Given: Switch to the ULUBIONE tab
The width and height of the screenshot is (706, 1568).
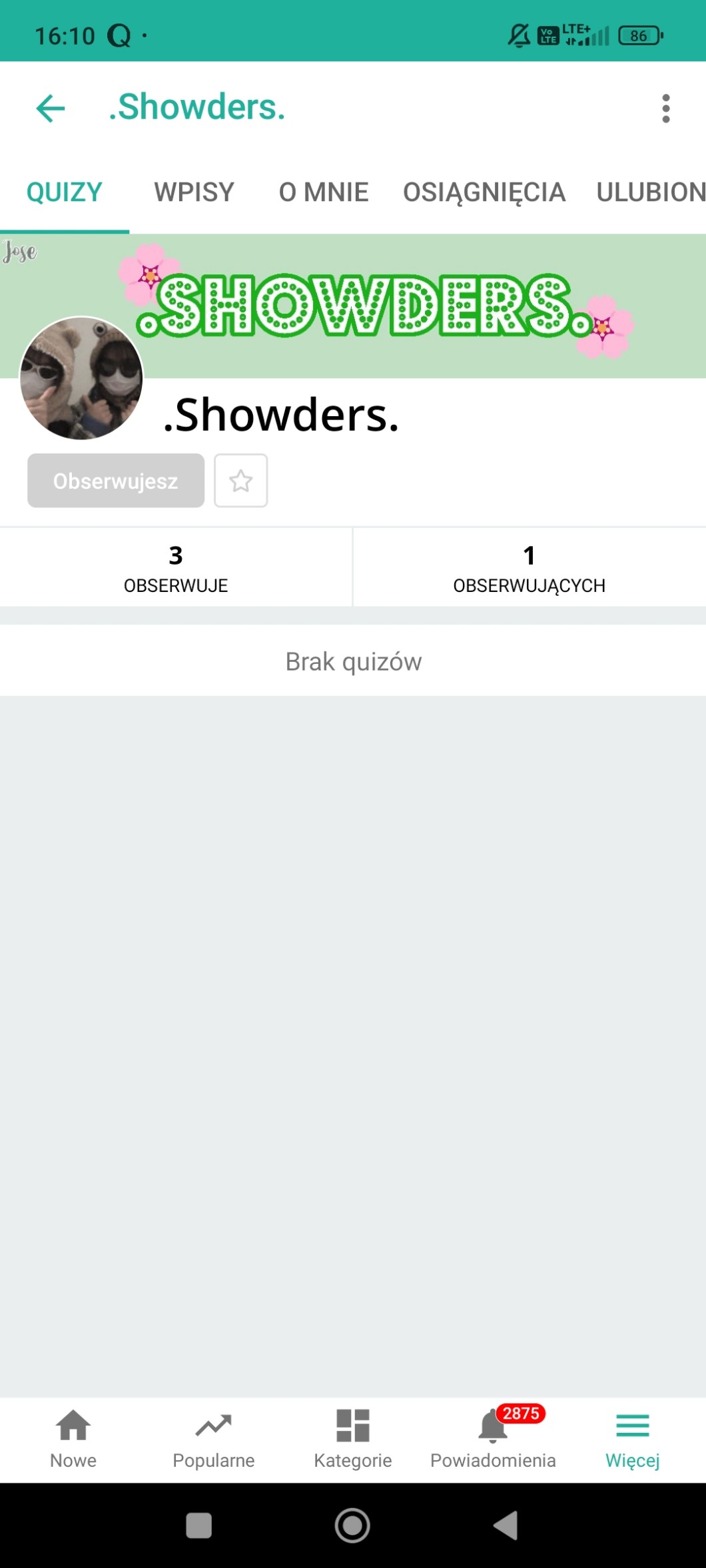Looking at the screenshot, I should 650,192.
